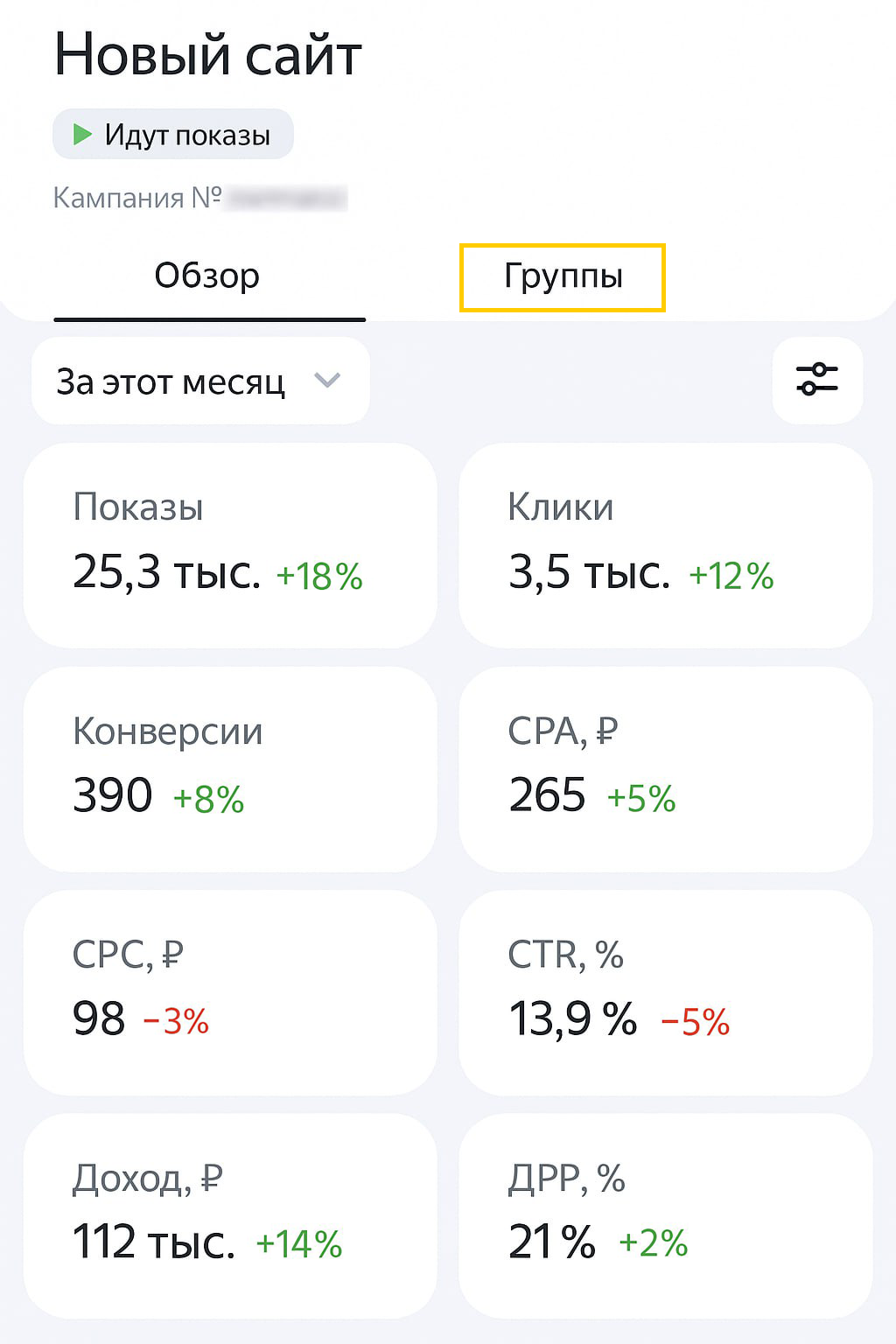Viewport: 896px width, 1344px height.
Task: Open the Показы stats card
Action: tap(229, 545)
